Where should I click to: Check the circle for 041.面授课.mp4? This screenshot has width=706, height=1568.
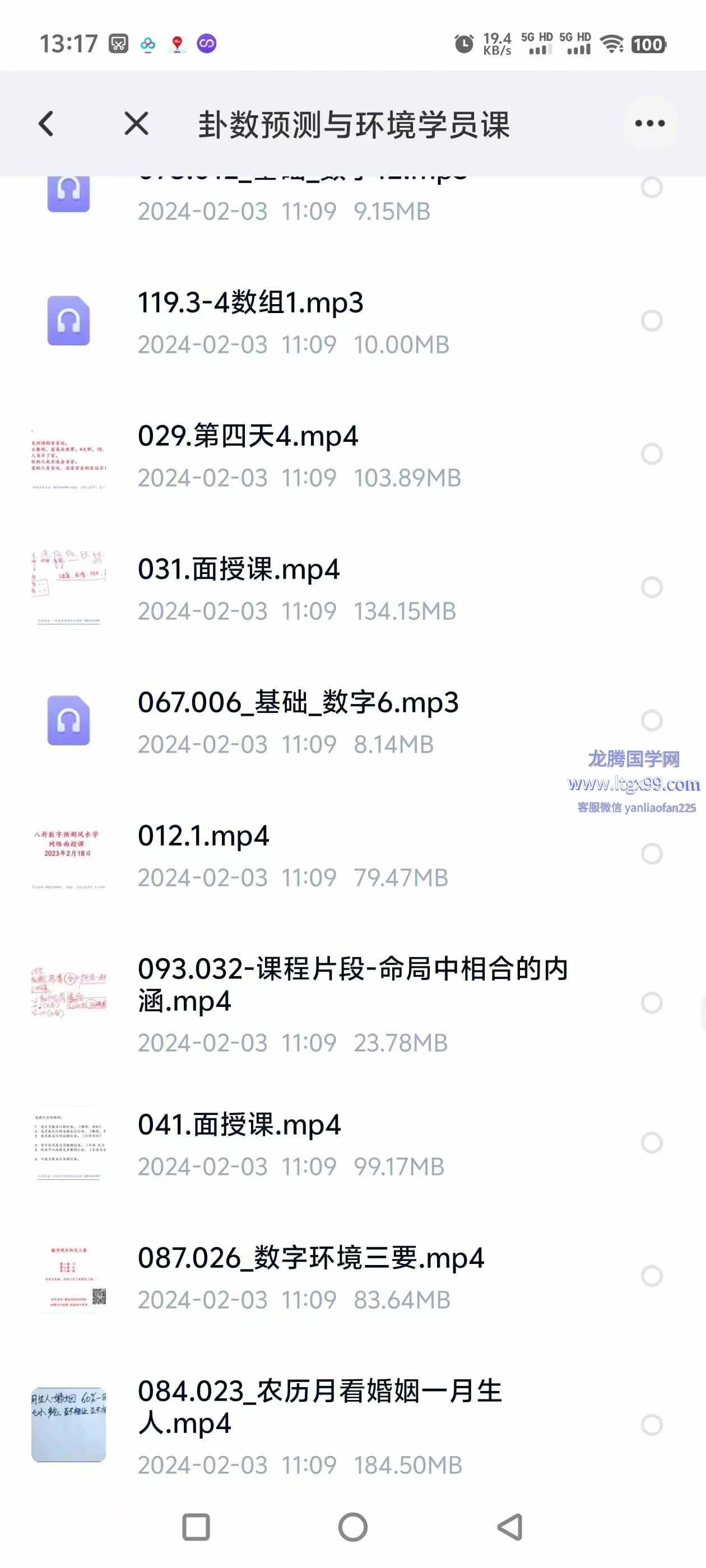click(651, 1142)
